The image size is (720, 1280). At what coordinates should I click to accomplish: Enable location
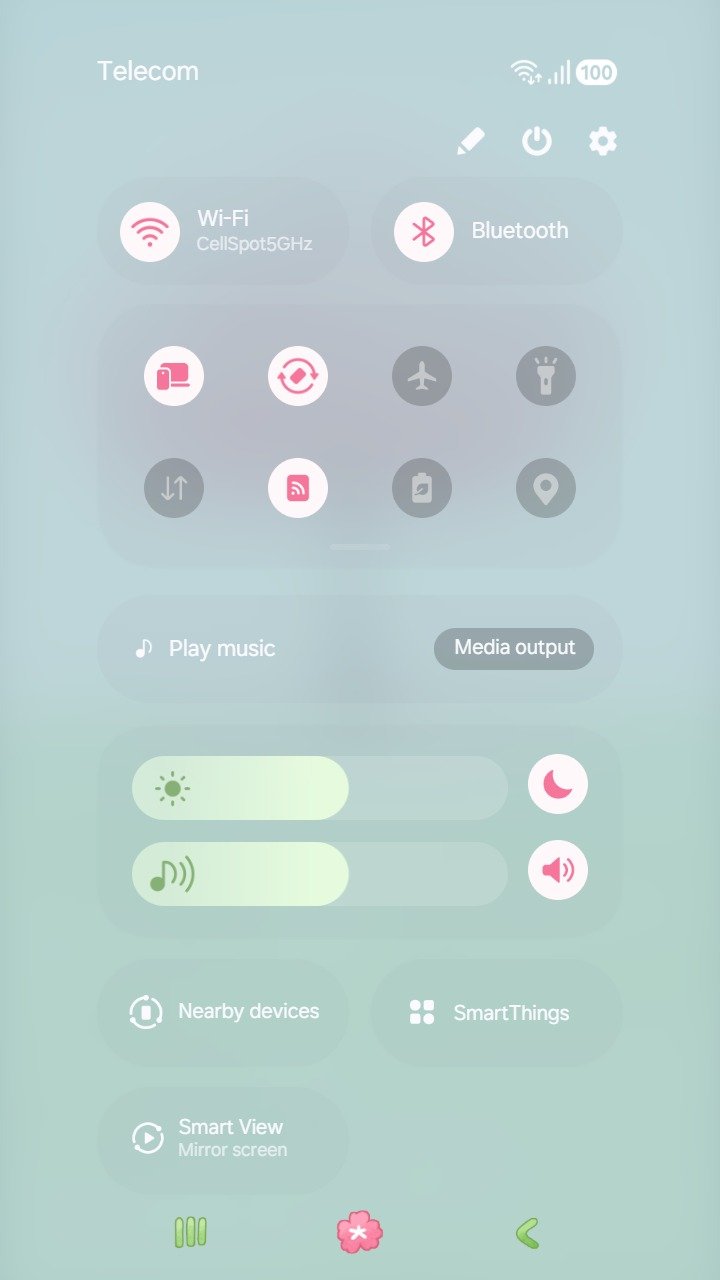[546, 488]
